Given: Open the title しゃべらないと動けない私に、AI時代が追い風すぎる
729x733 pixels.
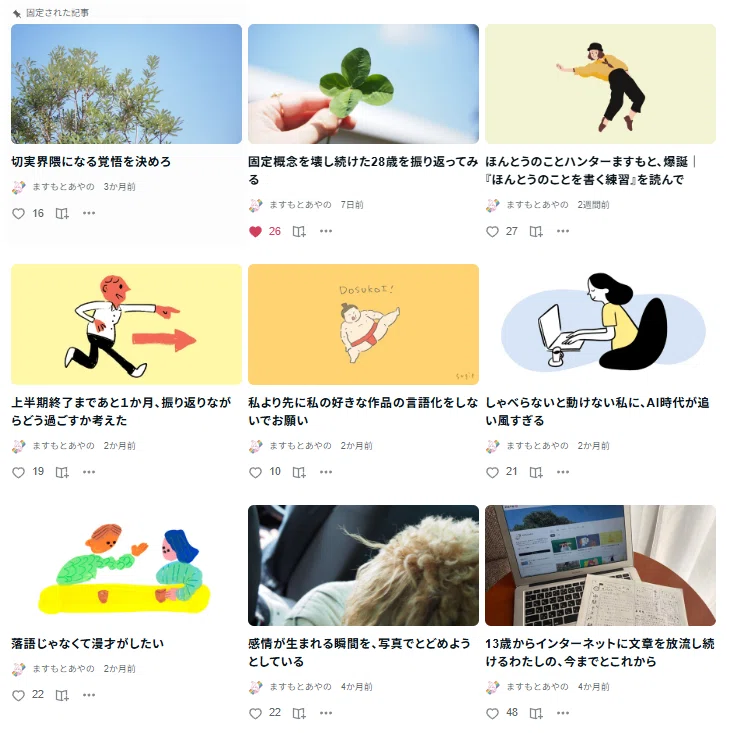Looking at the screenshot, I should [x=597, y=411].
